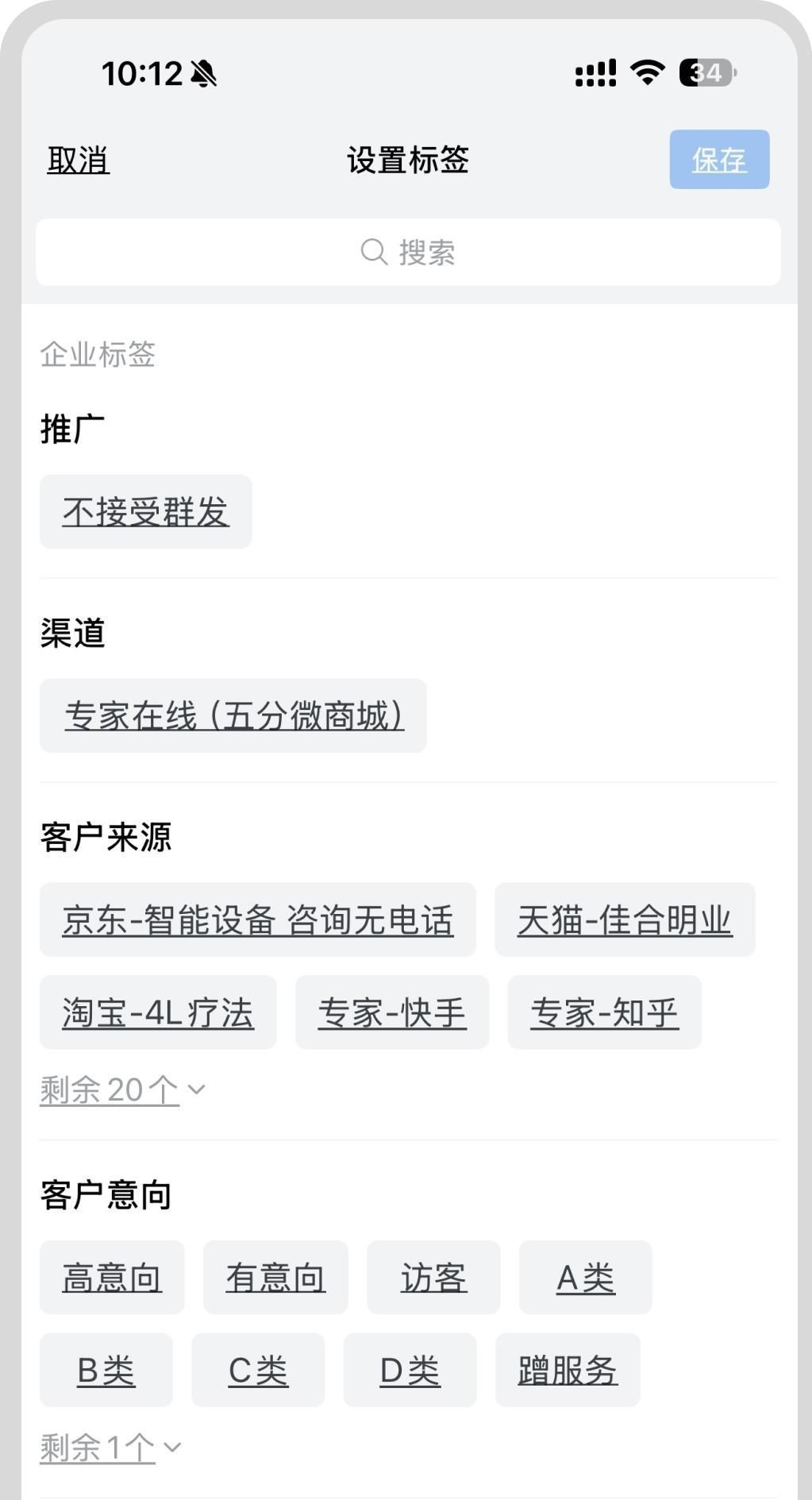Mark customer as 高意向

point(112,1278)
